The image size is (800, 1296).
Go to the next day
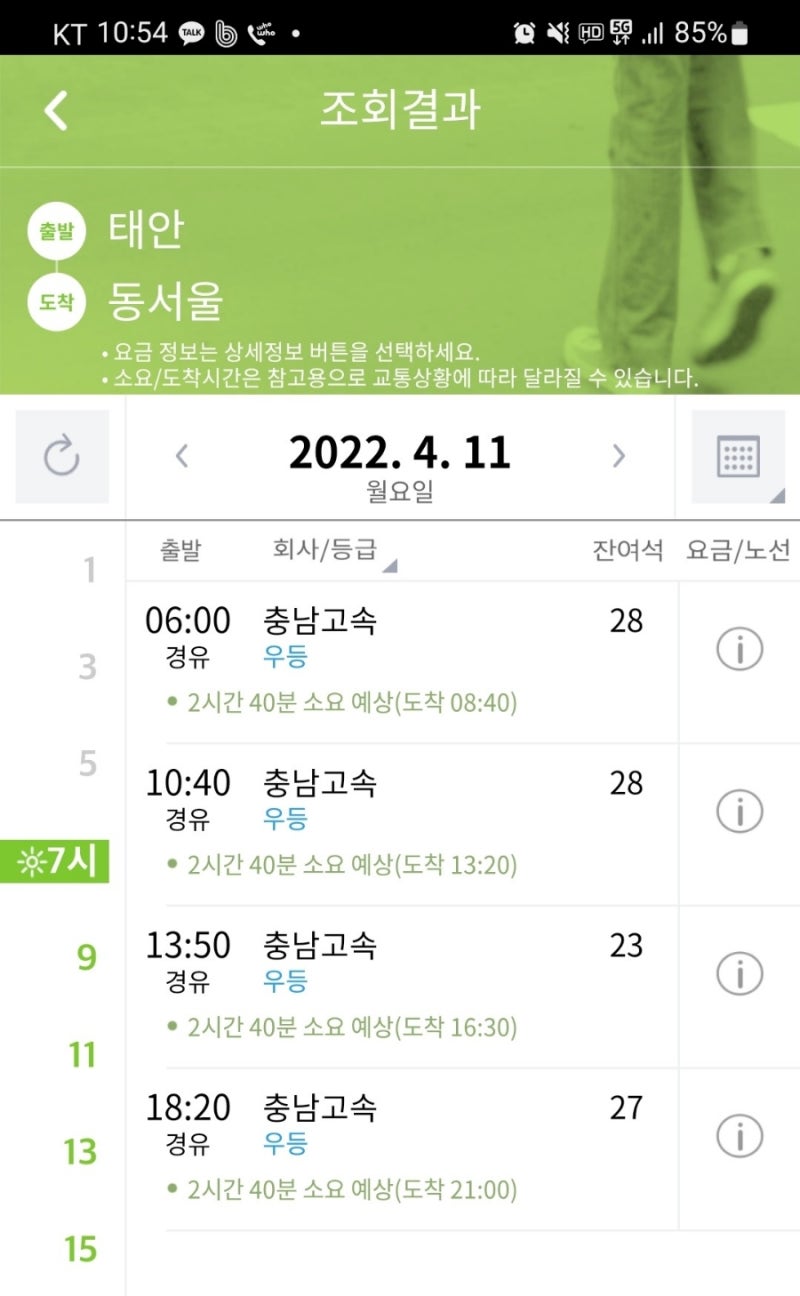[618, 456]
